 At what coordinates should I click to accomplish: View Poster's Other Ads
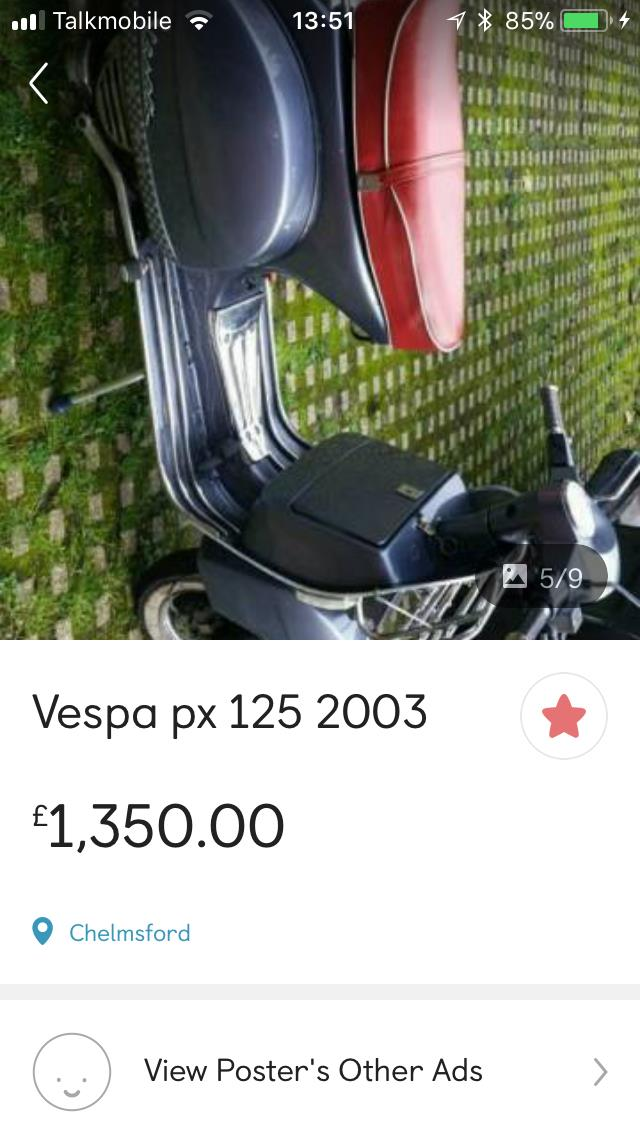pyautogui.click(x=320, y=1071)
